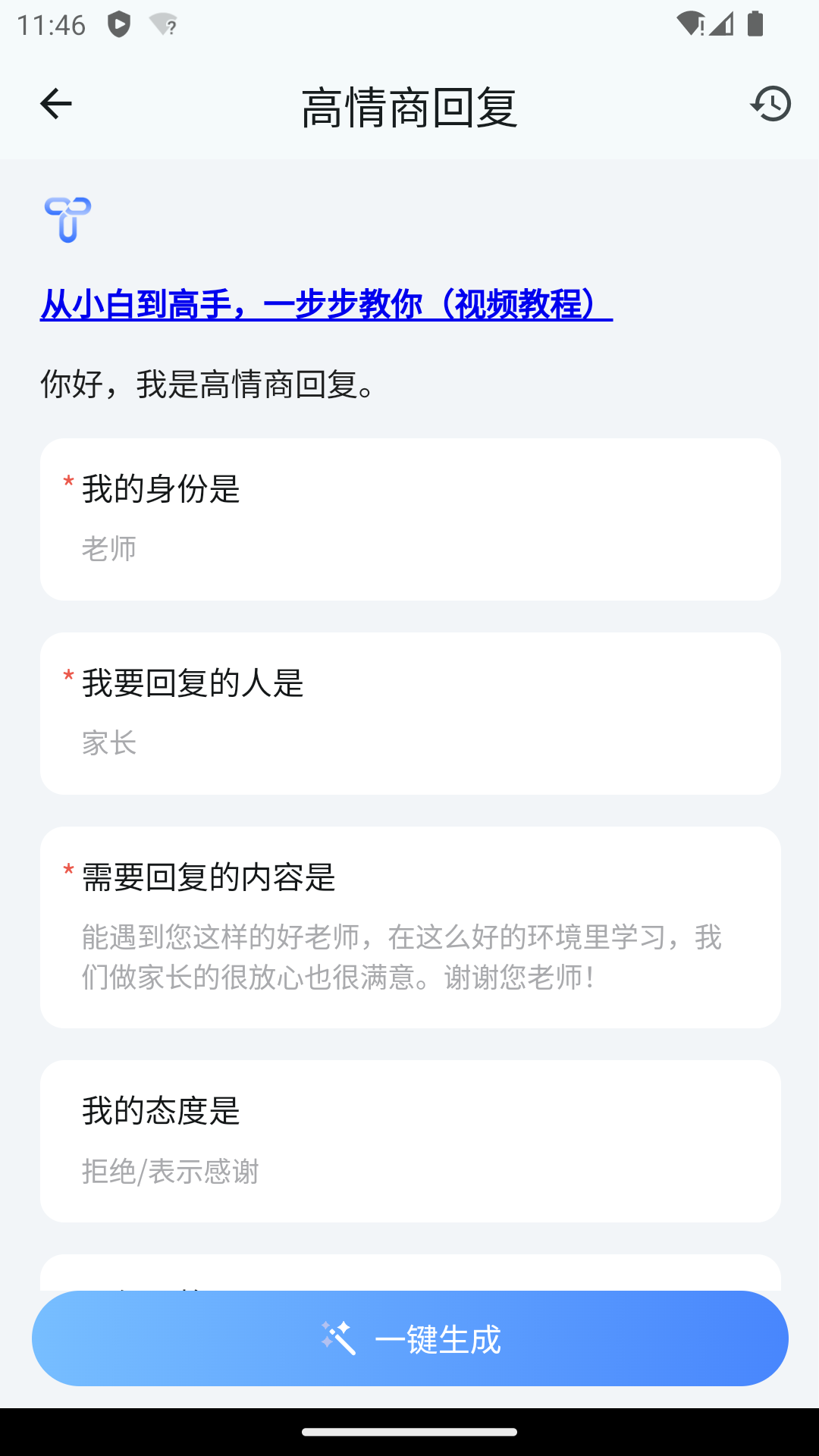Open the history record icon
Viewport: 819px width, 1456px height.
point(771,103)
